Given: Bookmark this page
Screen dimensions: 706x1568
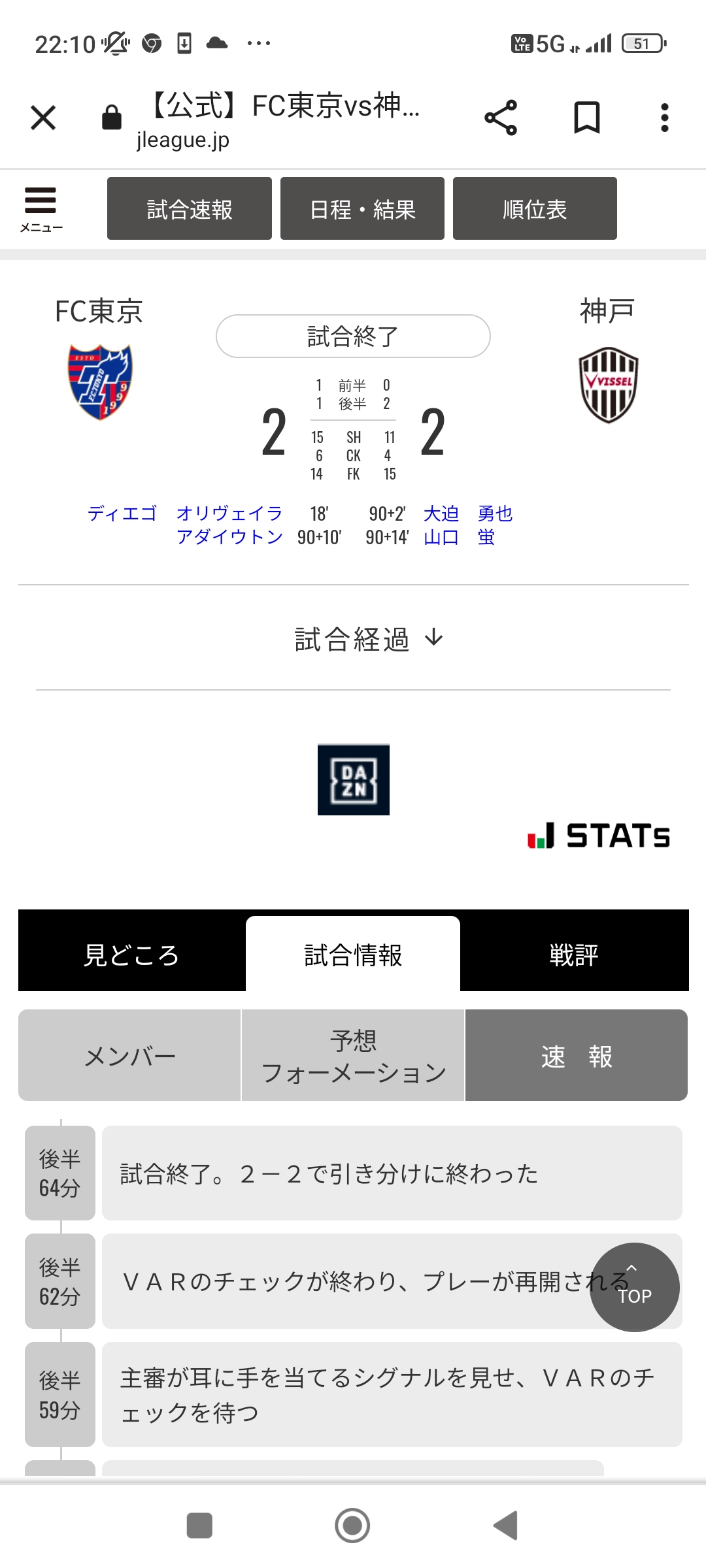Looking at the screenshot, I should [586, 118].
